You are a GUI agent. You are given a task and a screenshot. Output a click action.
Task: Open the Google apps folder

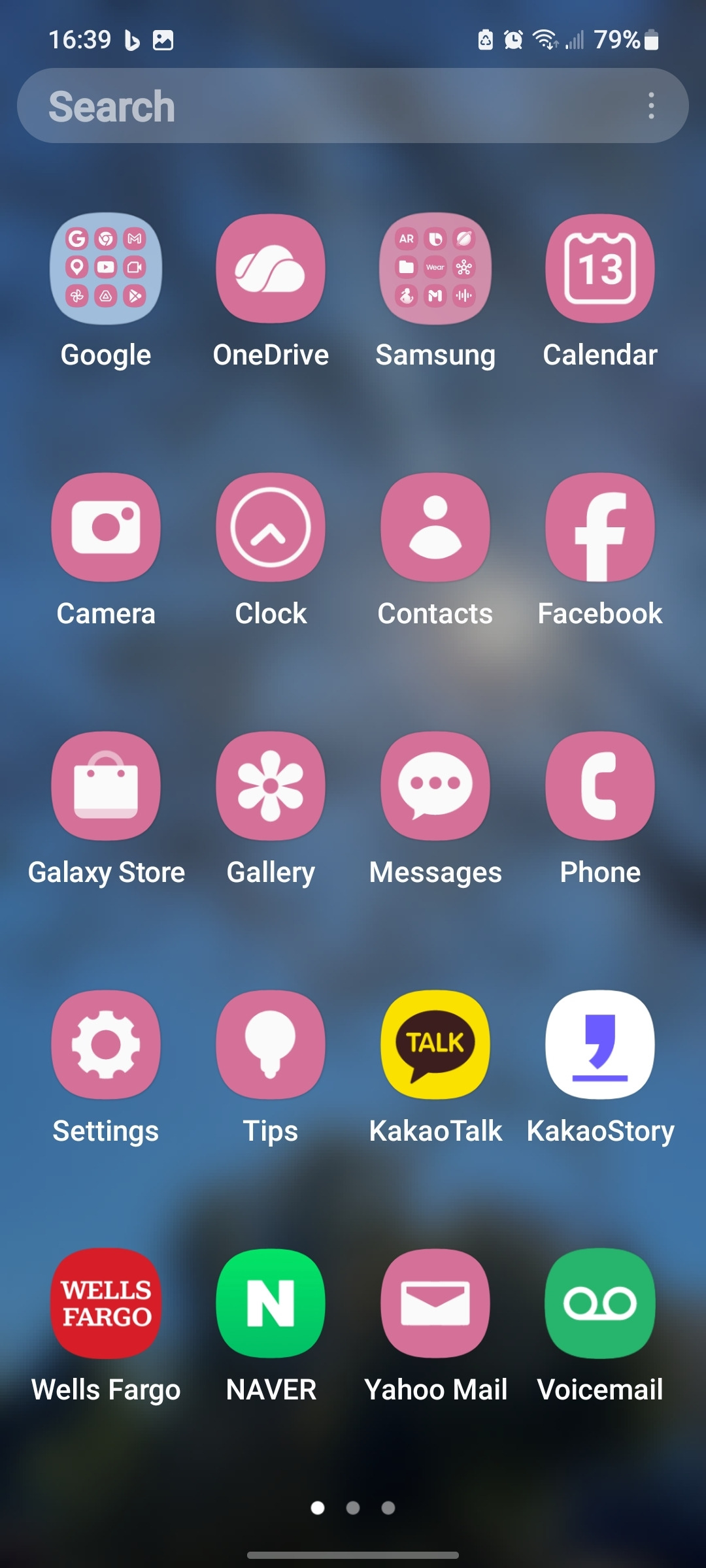coord(106,269)
